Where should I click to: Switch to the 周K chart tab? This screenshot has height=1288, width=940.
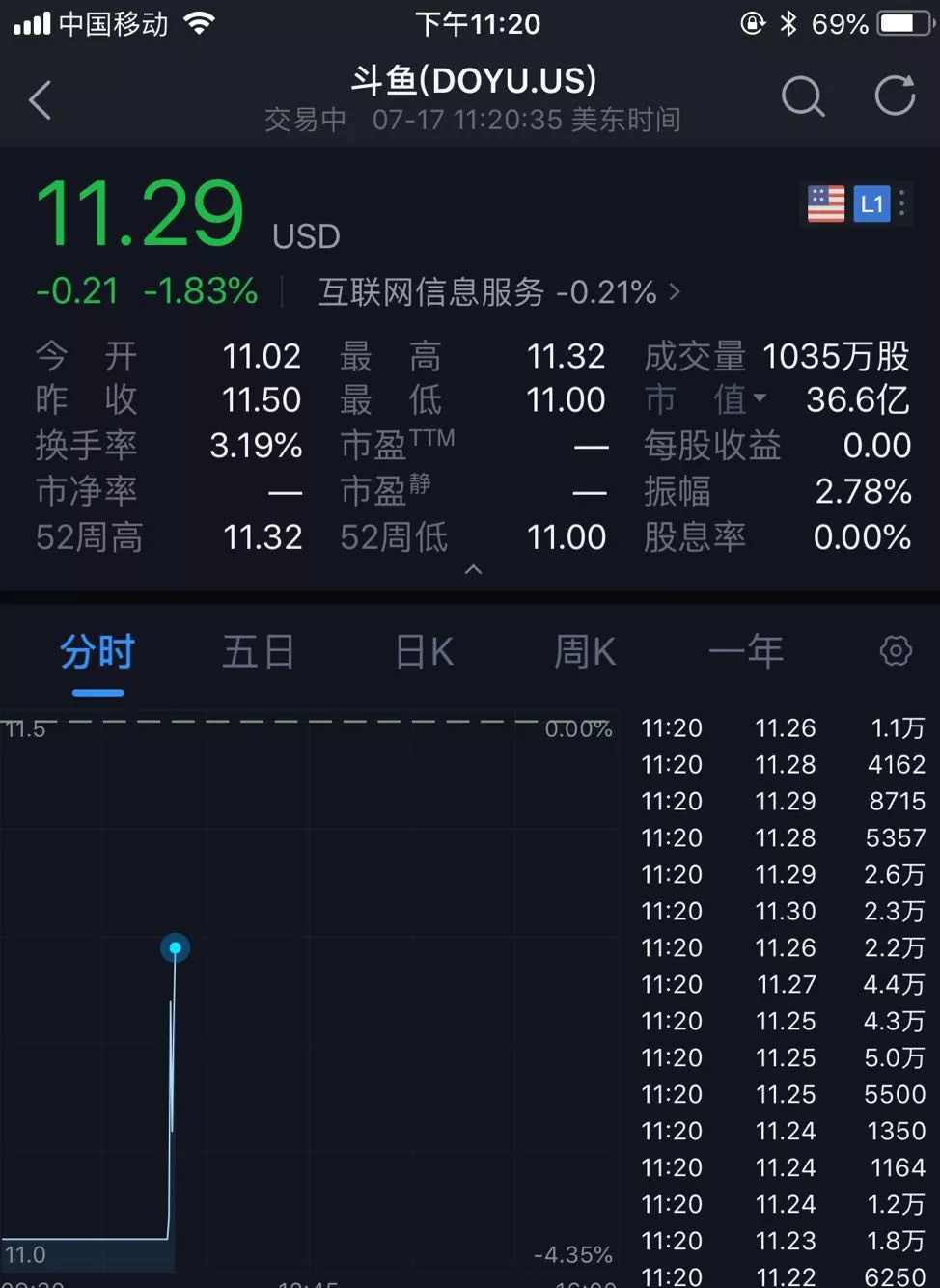click(584, 653)
